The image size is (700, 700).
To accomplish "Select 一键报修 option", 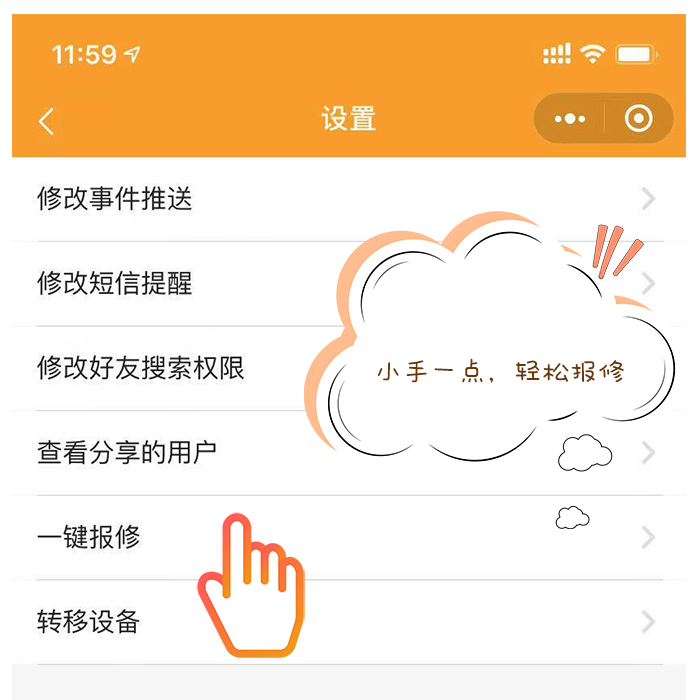I will point(89,537).
